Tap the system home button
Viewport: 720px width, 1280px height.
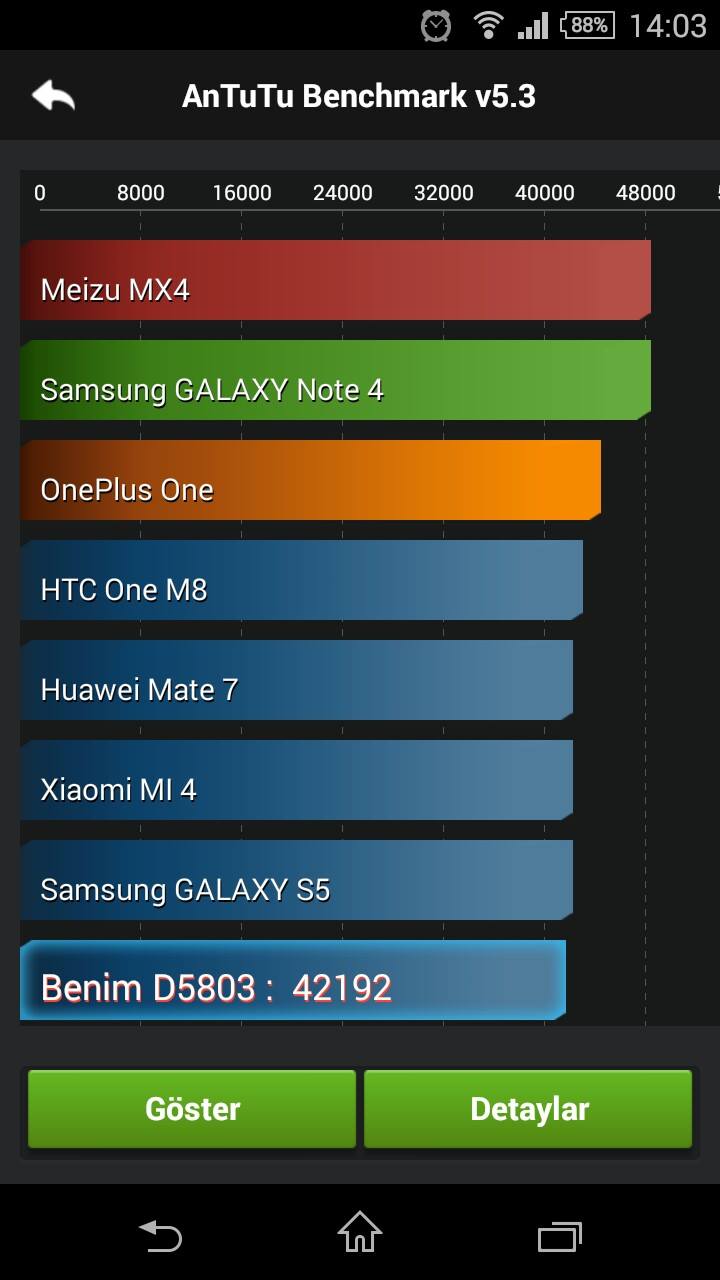360,1233
